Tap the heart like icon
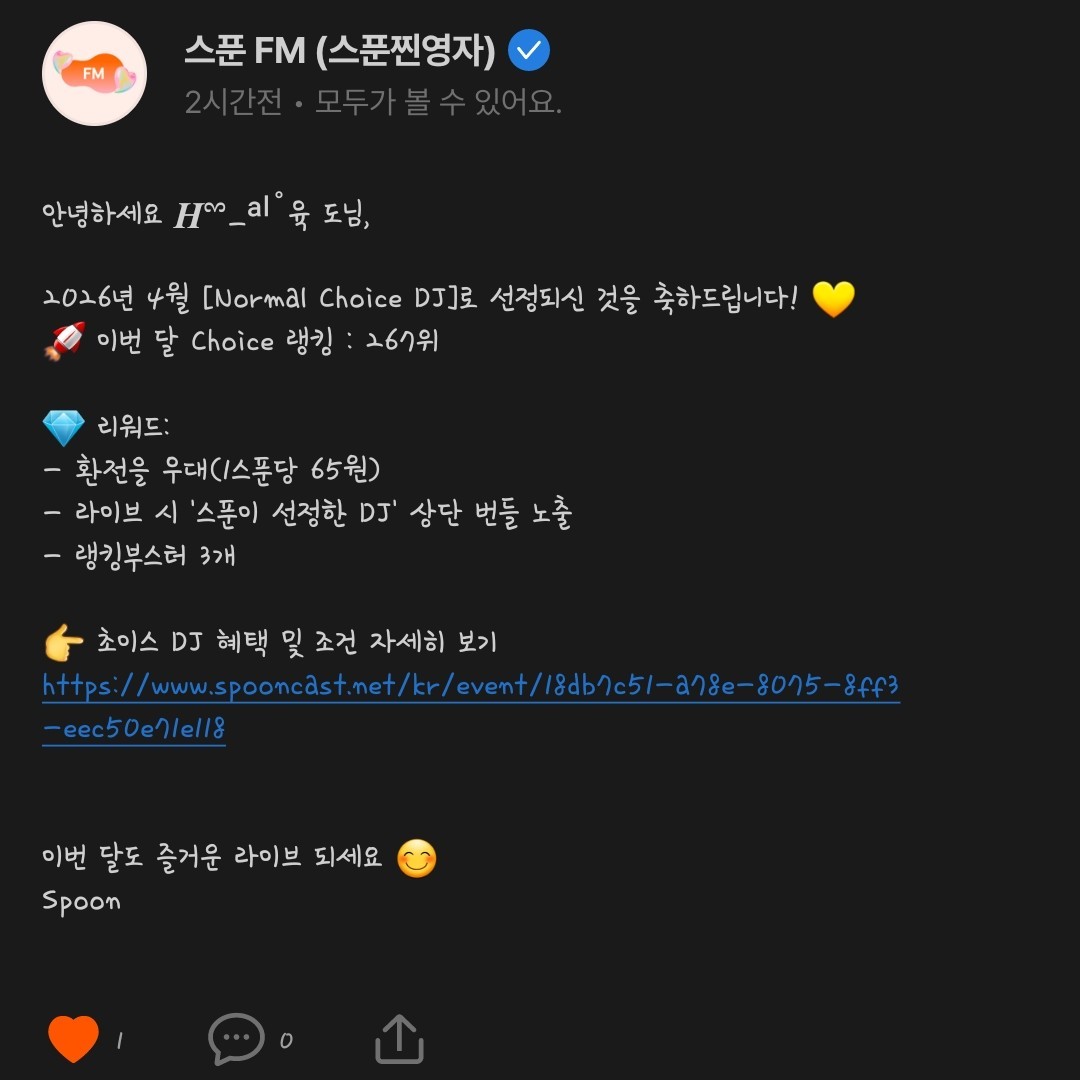Screen dimensions: 1080x1080 pyautogui.click(x=74, y=1039)
